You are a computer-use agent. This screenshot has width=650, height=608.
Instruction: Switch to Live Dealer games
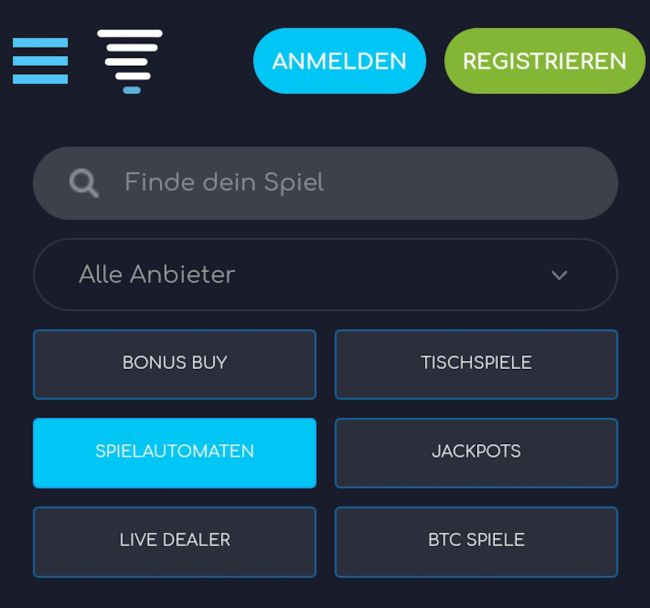pos(174,540)
